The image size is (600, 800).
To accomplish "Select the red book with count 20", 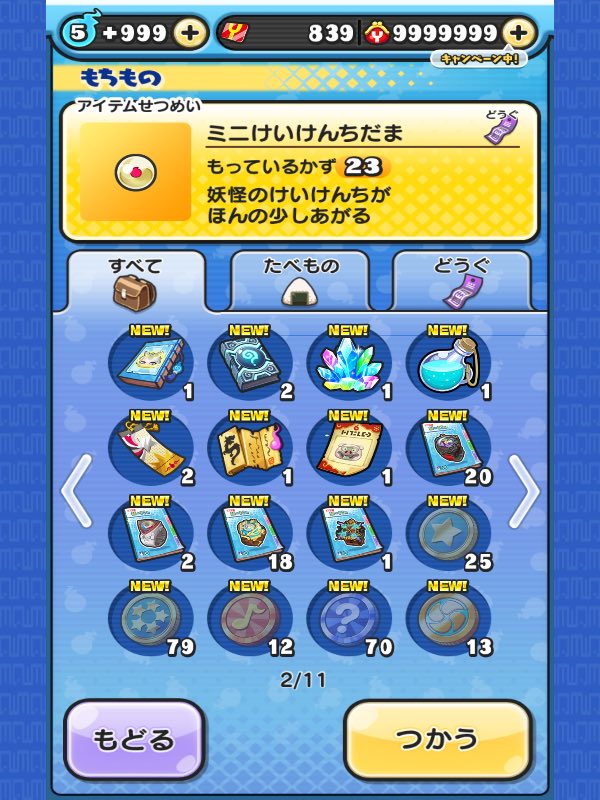I will pos(448,448).
